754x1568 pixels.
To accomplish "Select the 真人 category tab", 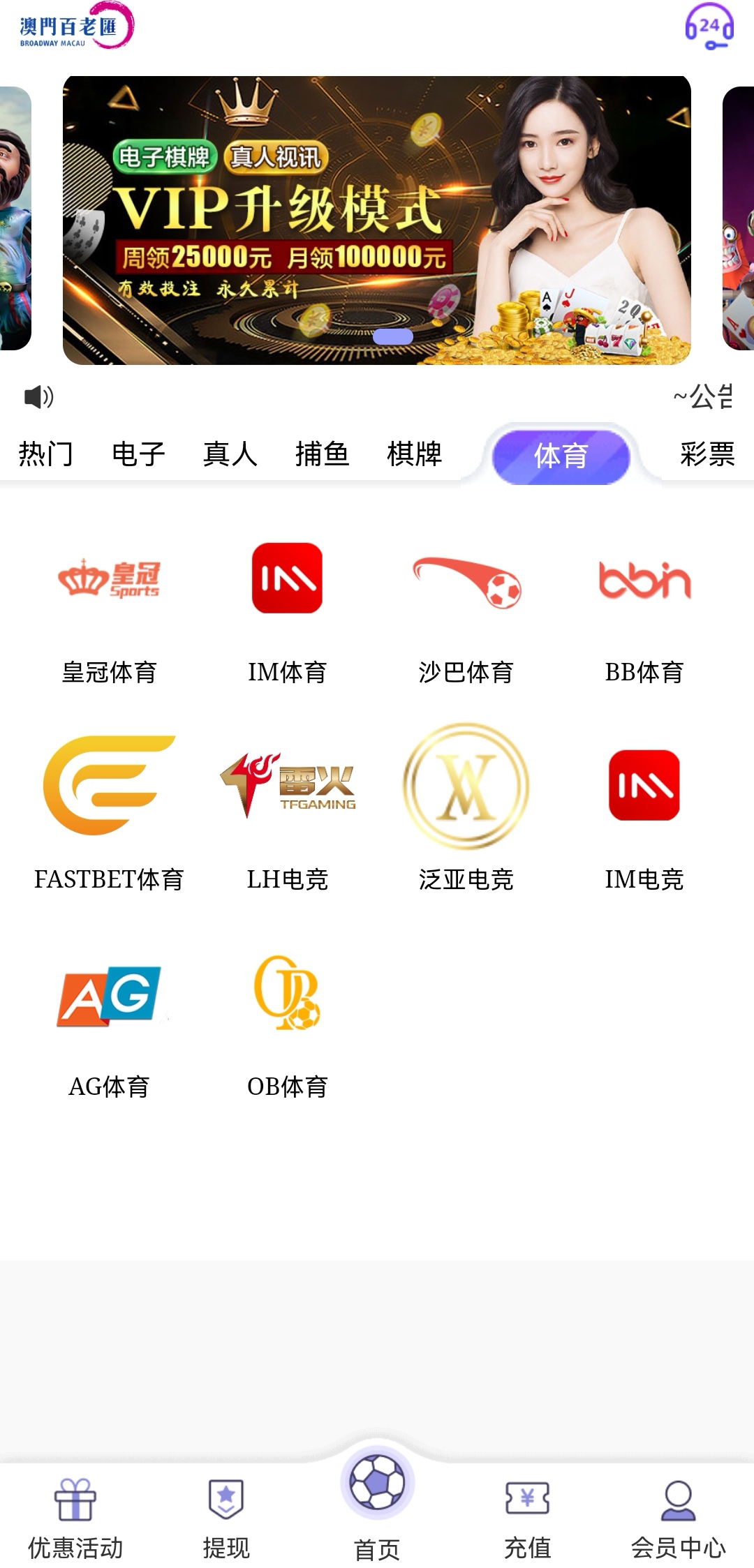I will point(230,454).
